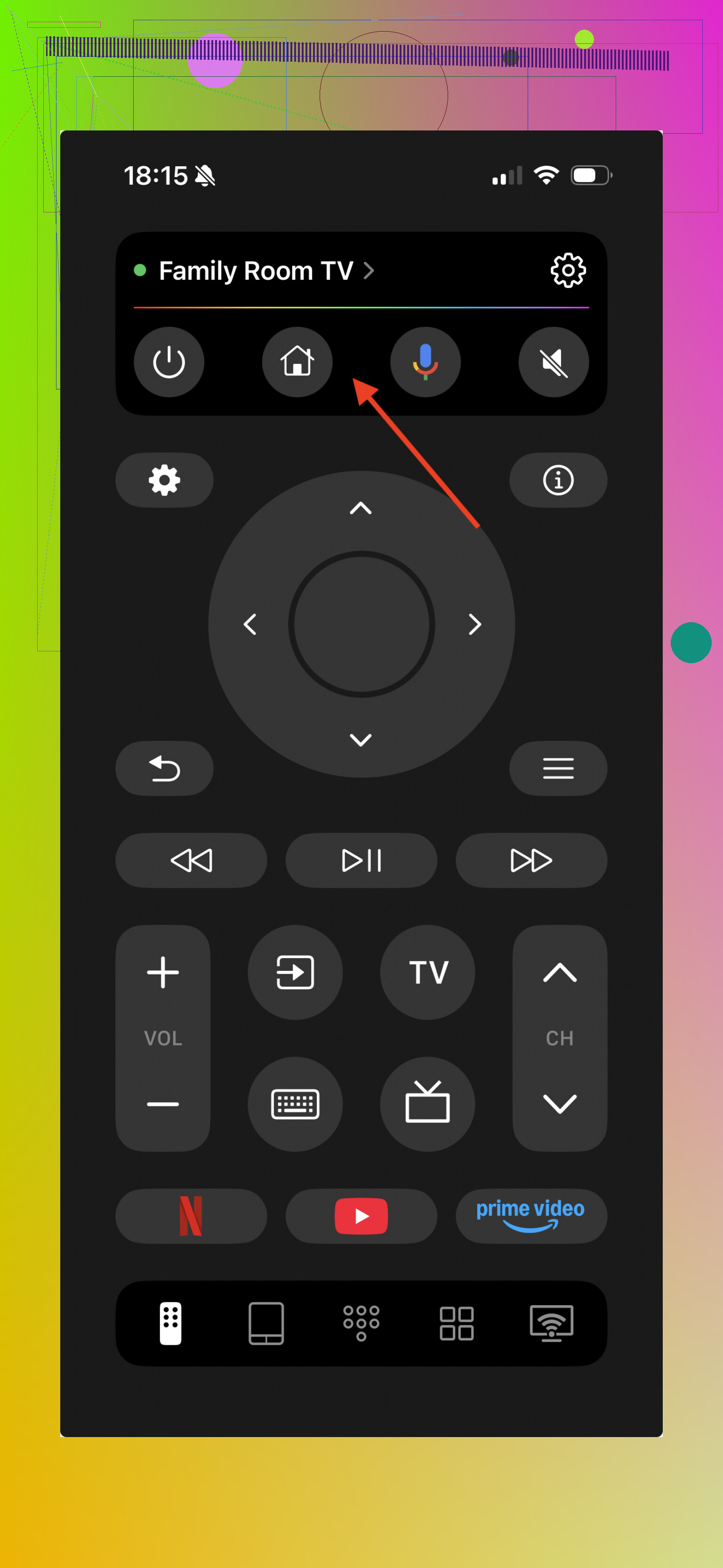Toggle TV power button

169,362
